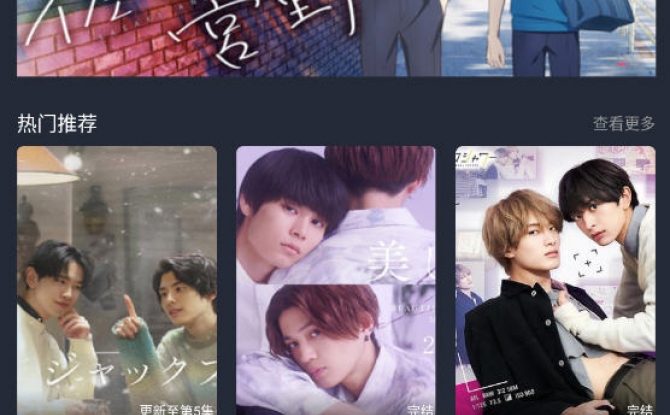Open 查看更多 to see more recommendations

[623, 124]
